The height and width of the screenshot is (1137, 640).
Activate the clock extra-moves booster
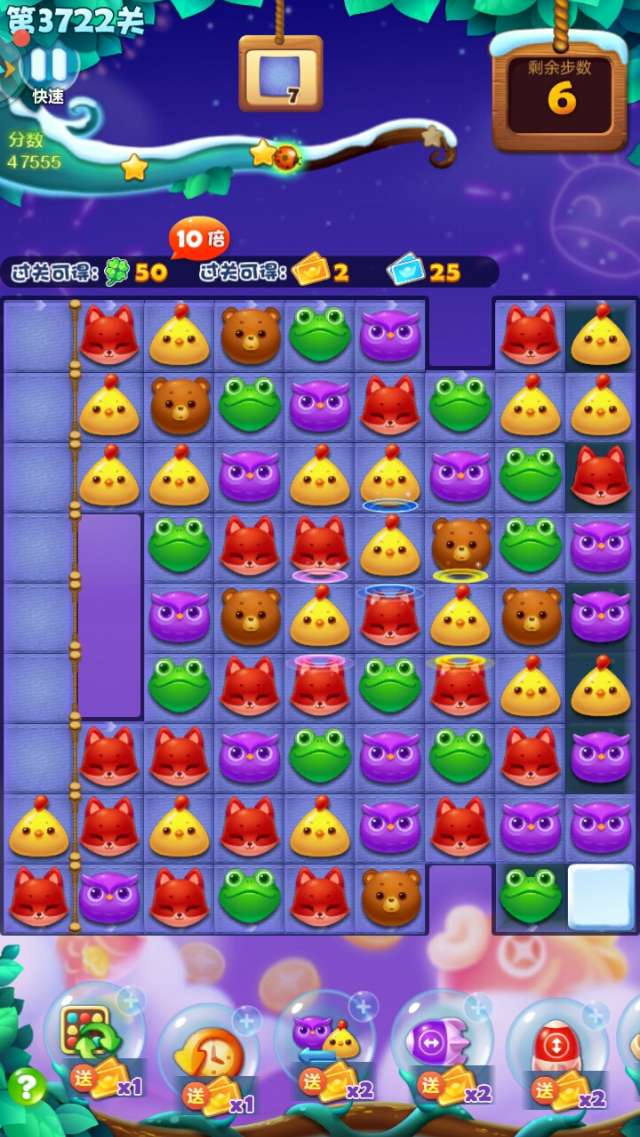[207, 1051]
